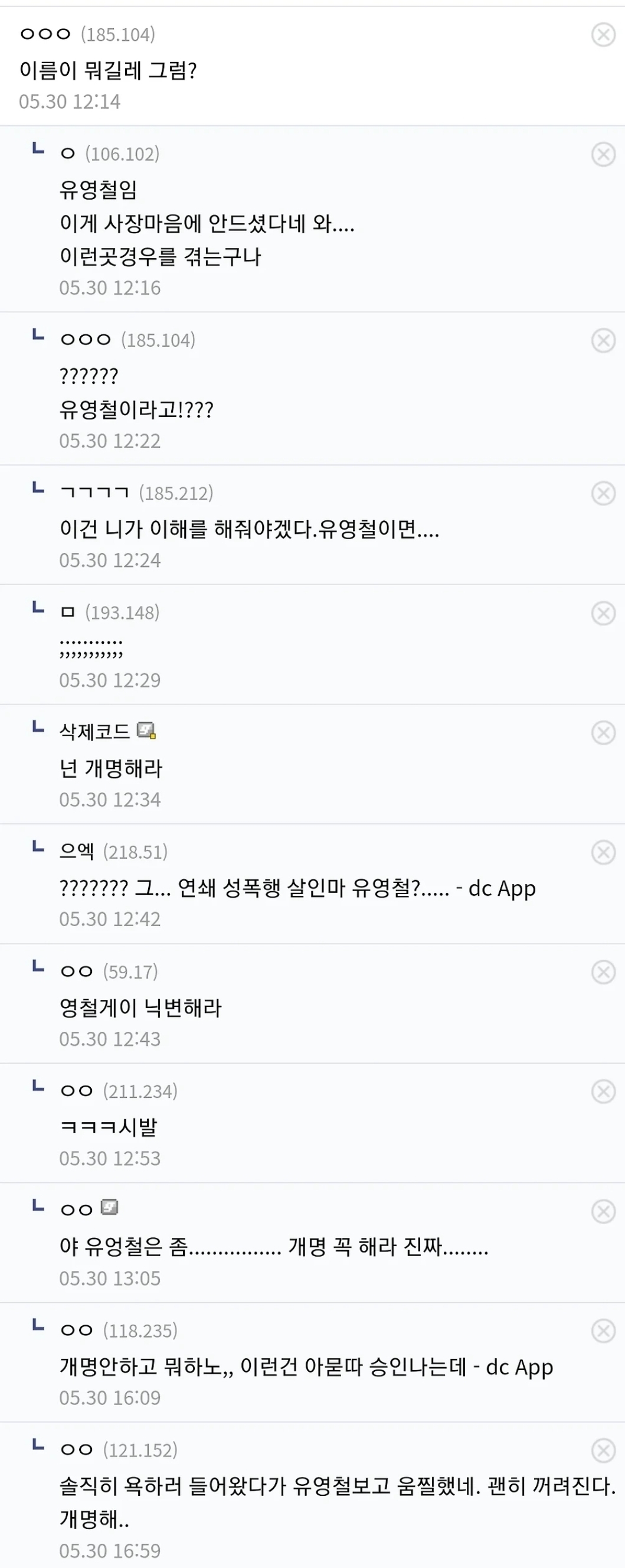Tap the X on the 16:09 reply
625x1568 pixels.
click(603, 1331)
